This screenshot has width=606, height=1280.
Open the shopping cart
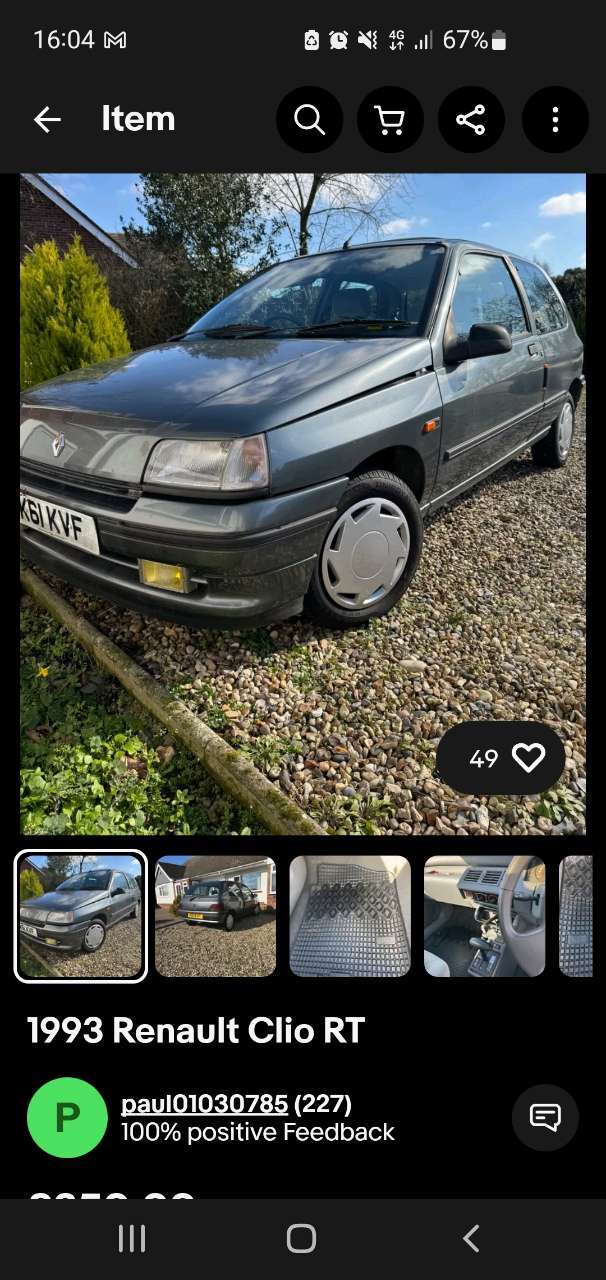click(x=390, y=120)
